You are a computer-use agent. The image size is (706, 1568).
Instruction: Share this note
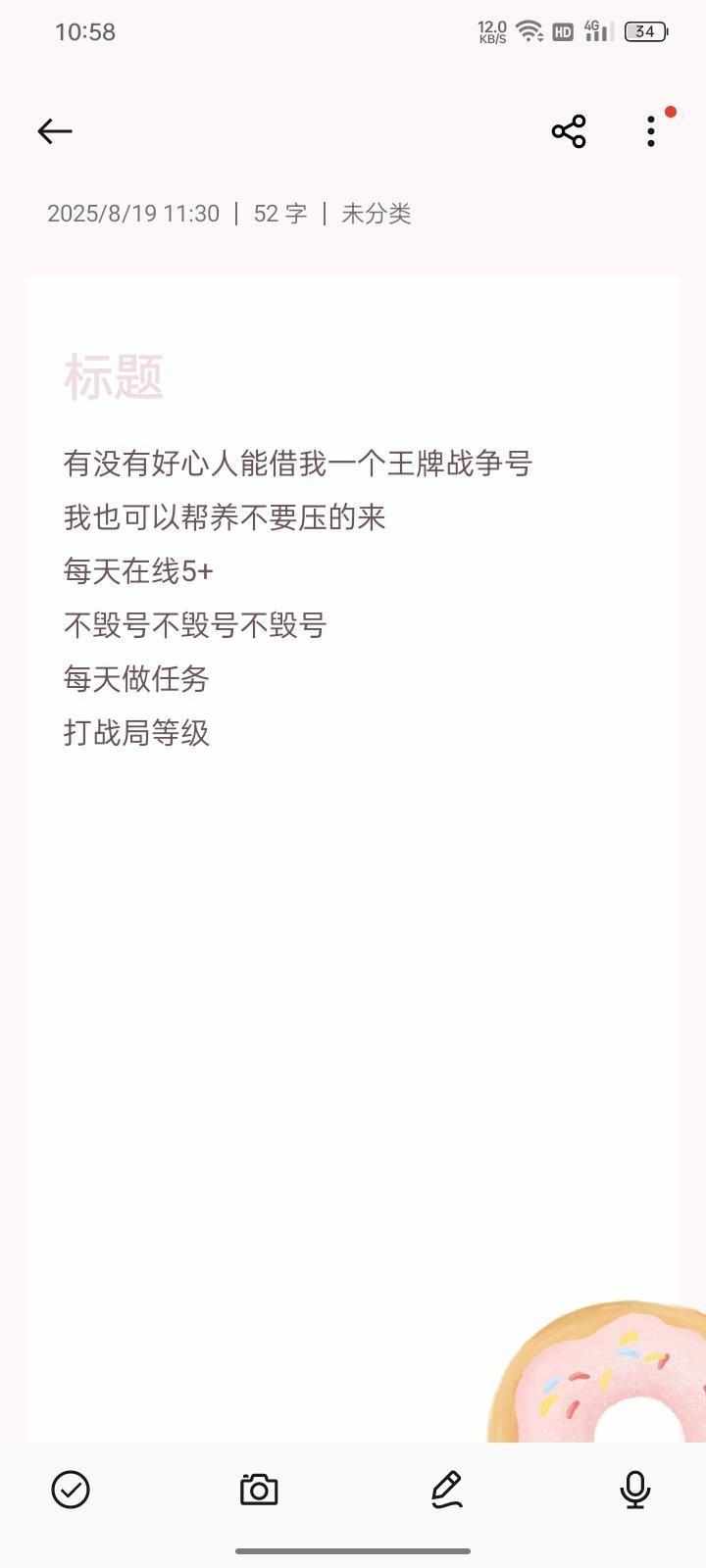569,131
